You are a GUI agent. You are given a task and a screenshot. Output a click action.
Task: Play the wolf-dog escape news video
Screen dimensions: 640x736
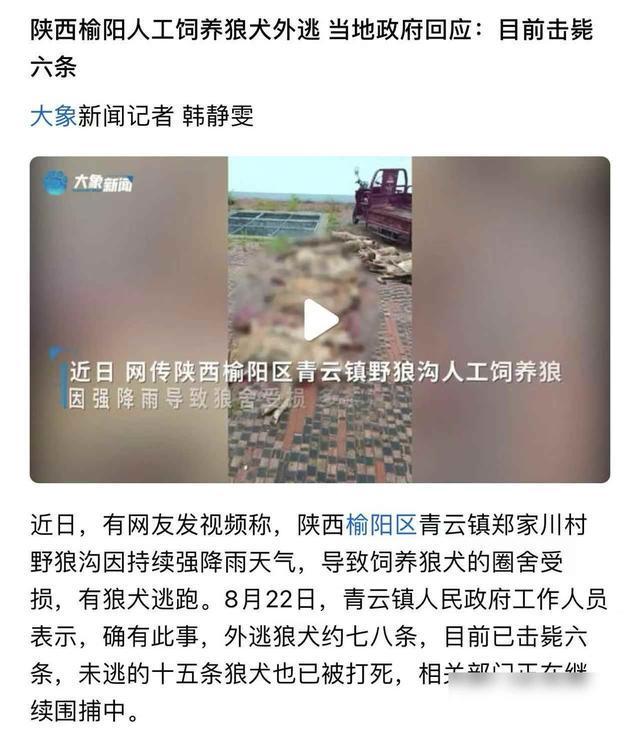[x=320, y=320]
